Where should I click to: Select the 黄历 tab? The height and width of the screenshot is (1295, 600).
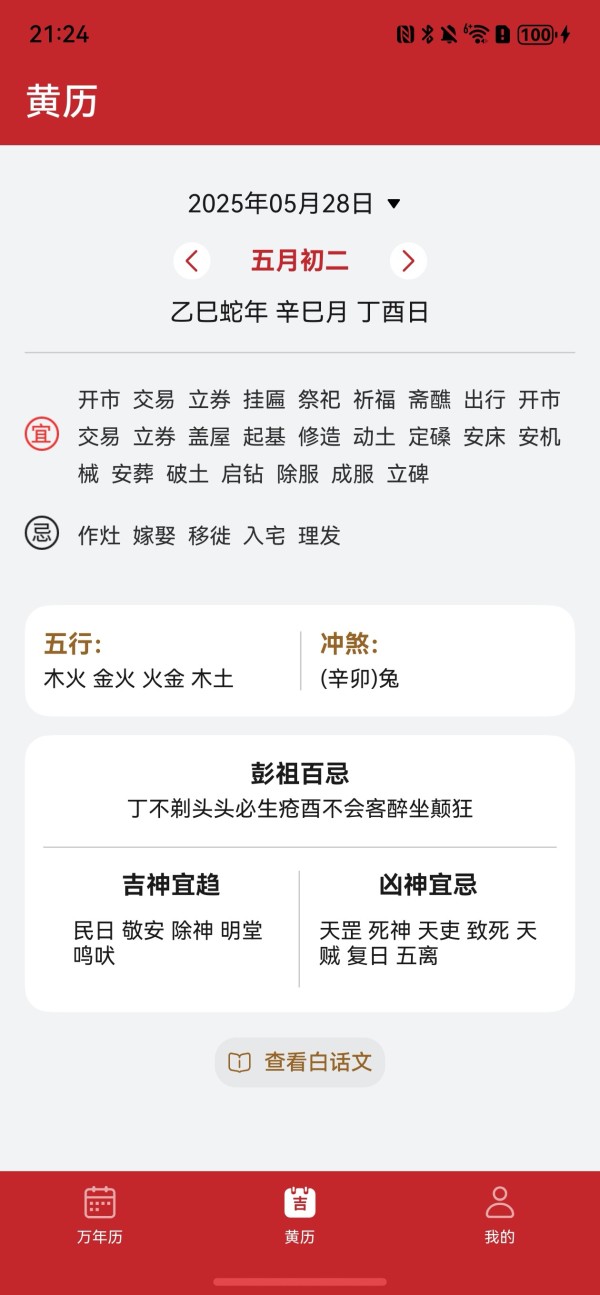click(300, 1215)
